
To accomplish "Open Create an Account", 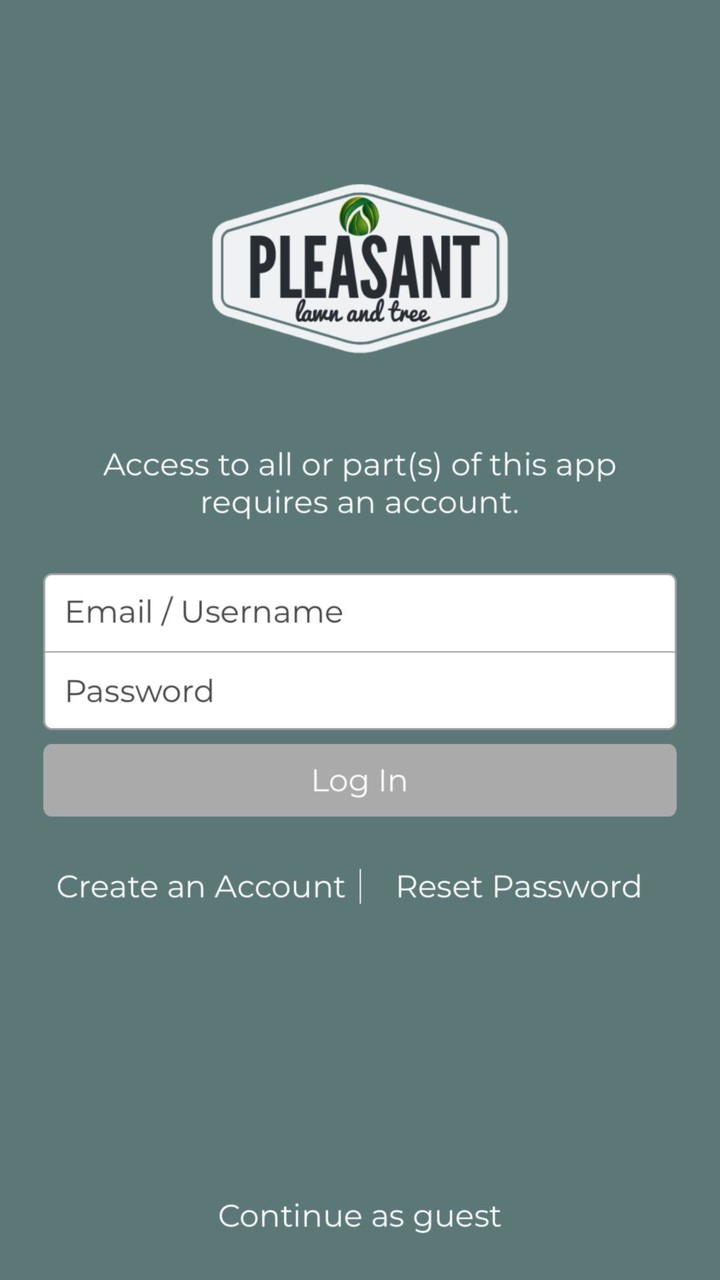I will (200, 887).
